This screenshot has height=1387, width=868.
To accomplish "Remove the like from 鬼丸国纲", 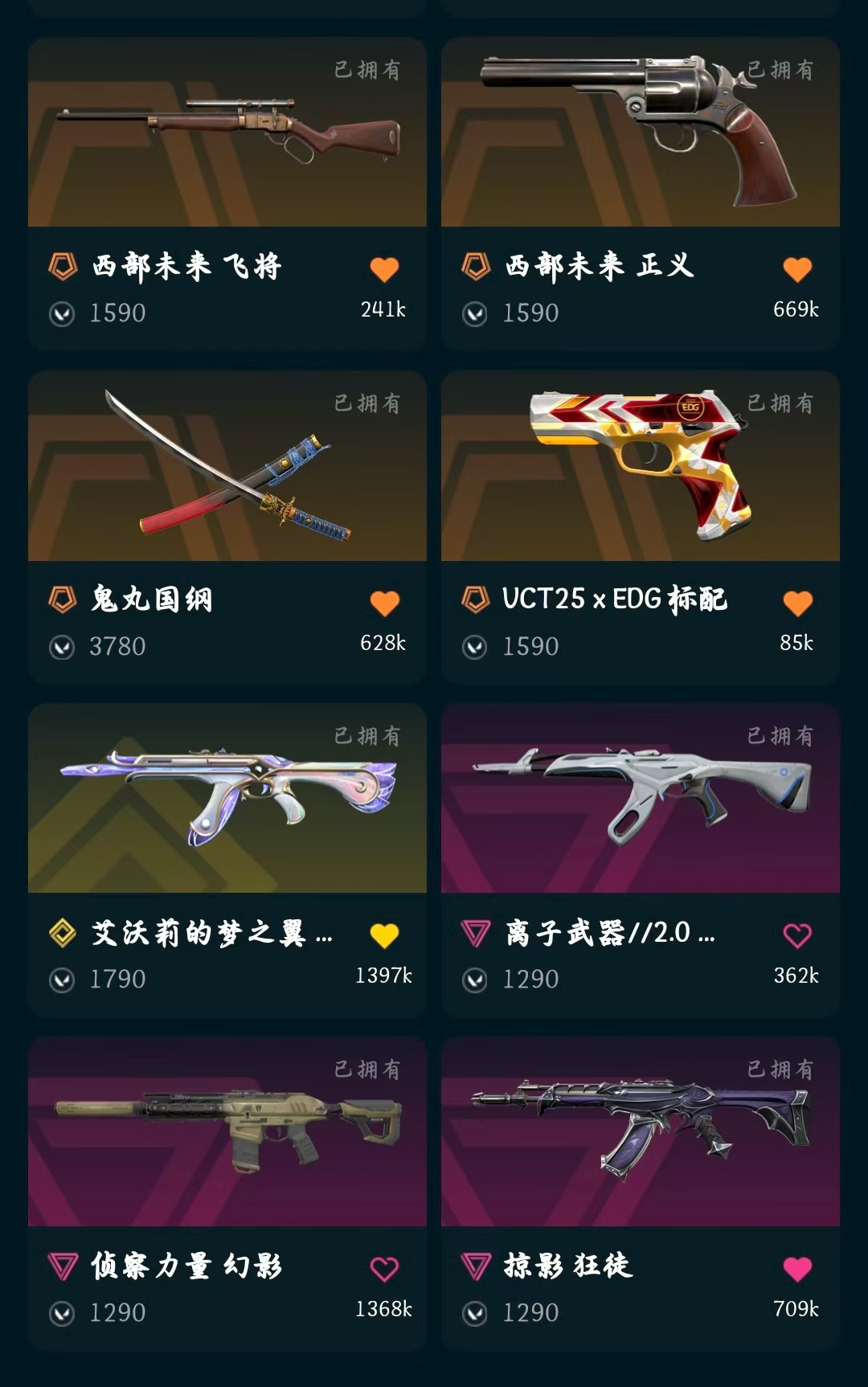I will click(x=384, y=603).
